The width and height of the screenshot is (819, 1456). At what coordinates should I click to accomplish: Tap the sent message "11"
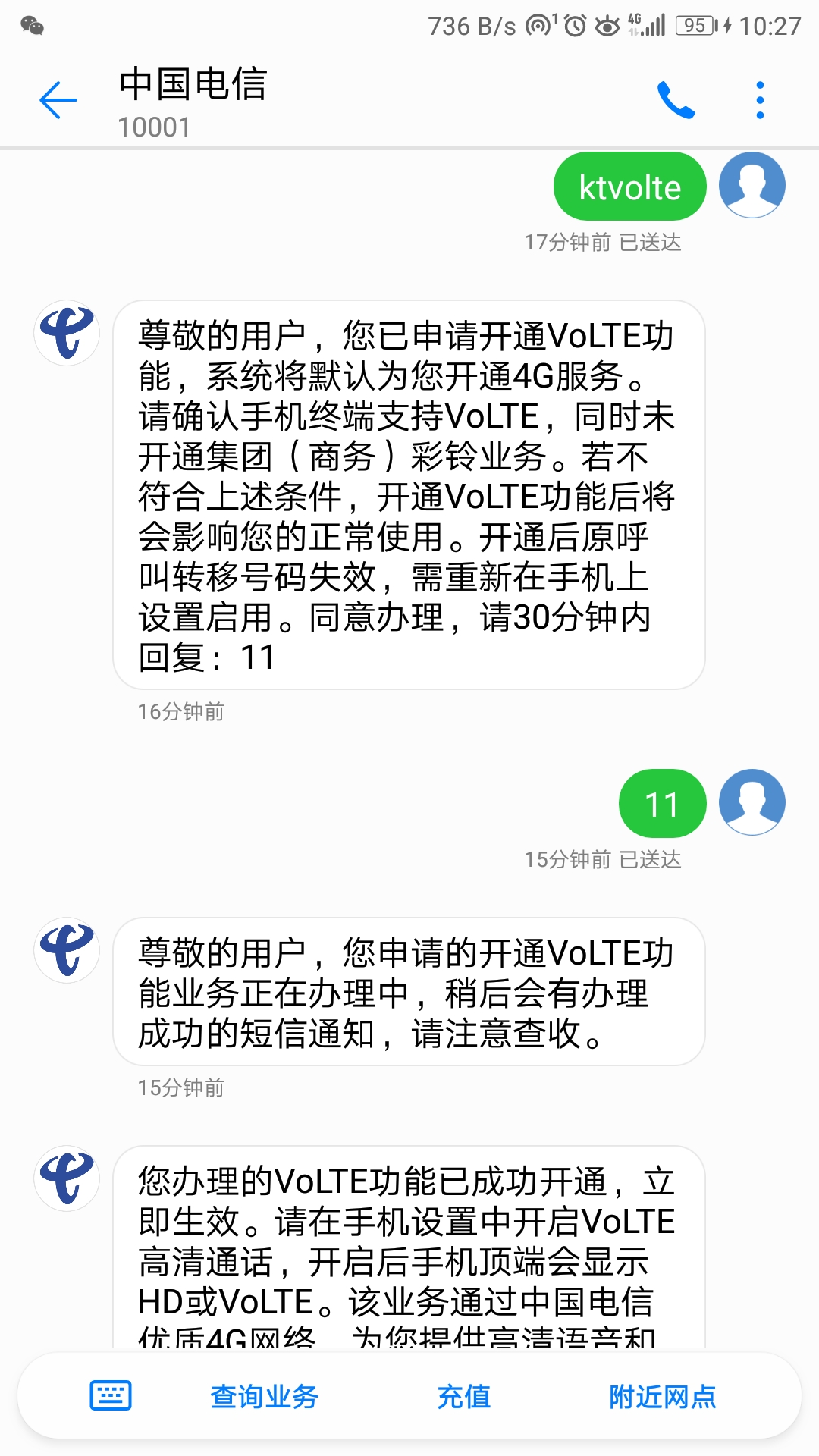coord(663,804)
